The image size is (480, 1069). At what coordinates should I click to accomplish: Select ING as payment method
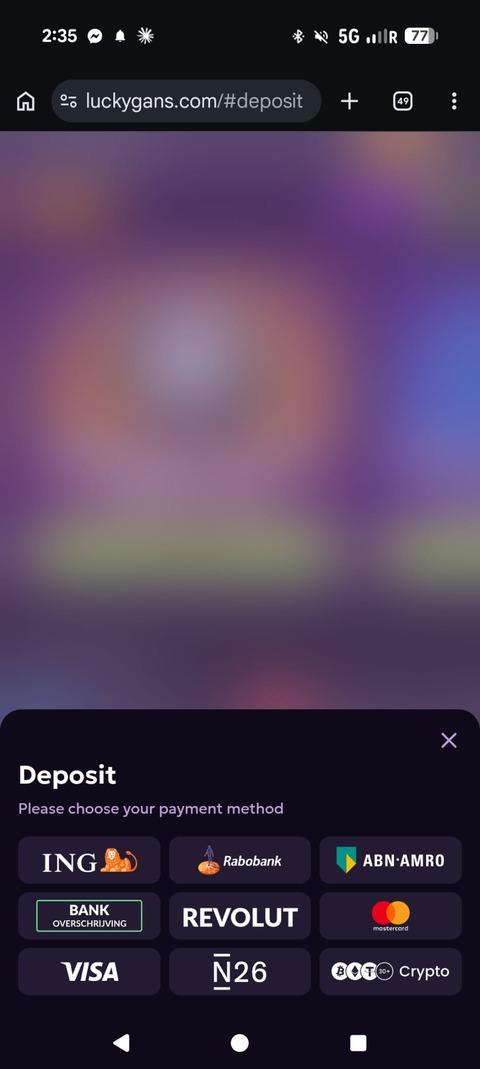coord(89,860)
